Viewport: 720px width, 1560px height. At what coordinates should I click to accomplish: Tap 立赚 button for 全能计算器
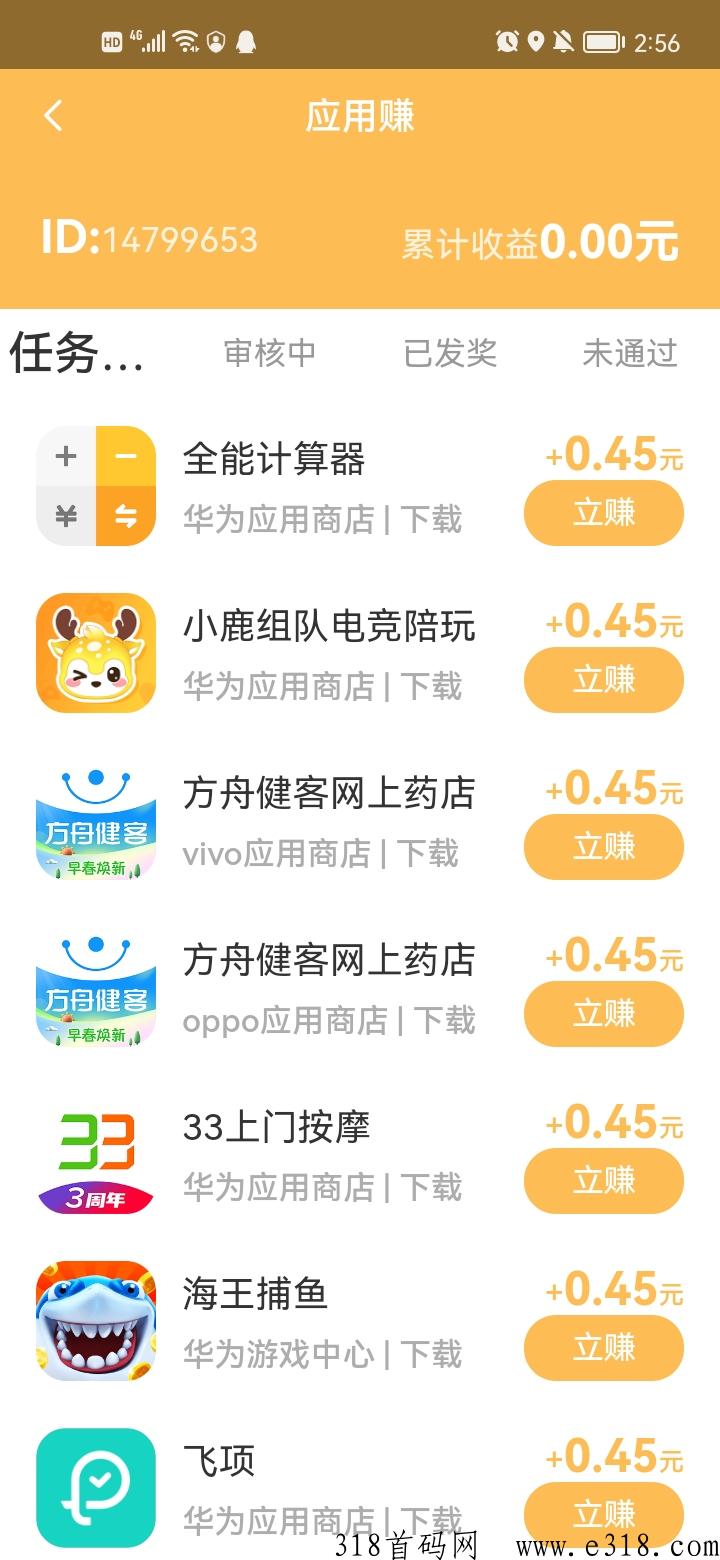pos(603,513)
